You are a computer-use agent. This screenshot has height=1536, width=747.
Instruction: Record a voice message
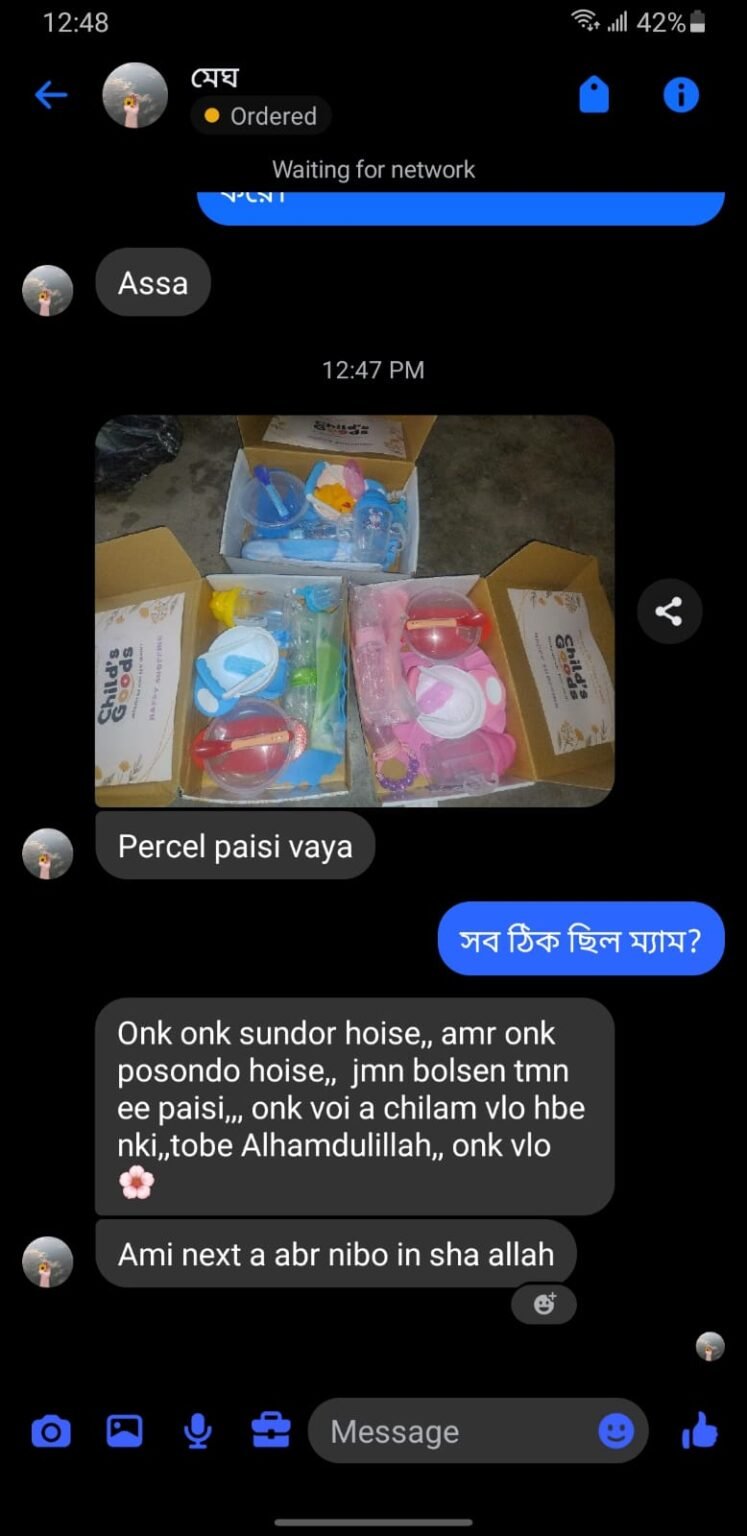coord(197,1432)
